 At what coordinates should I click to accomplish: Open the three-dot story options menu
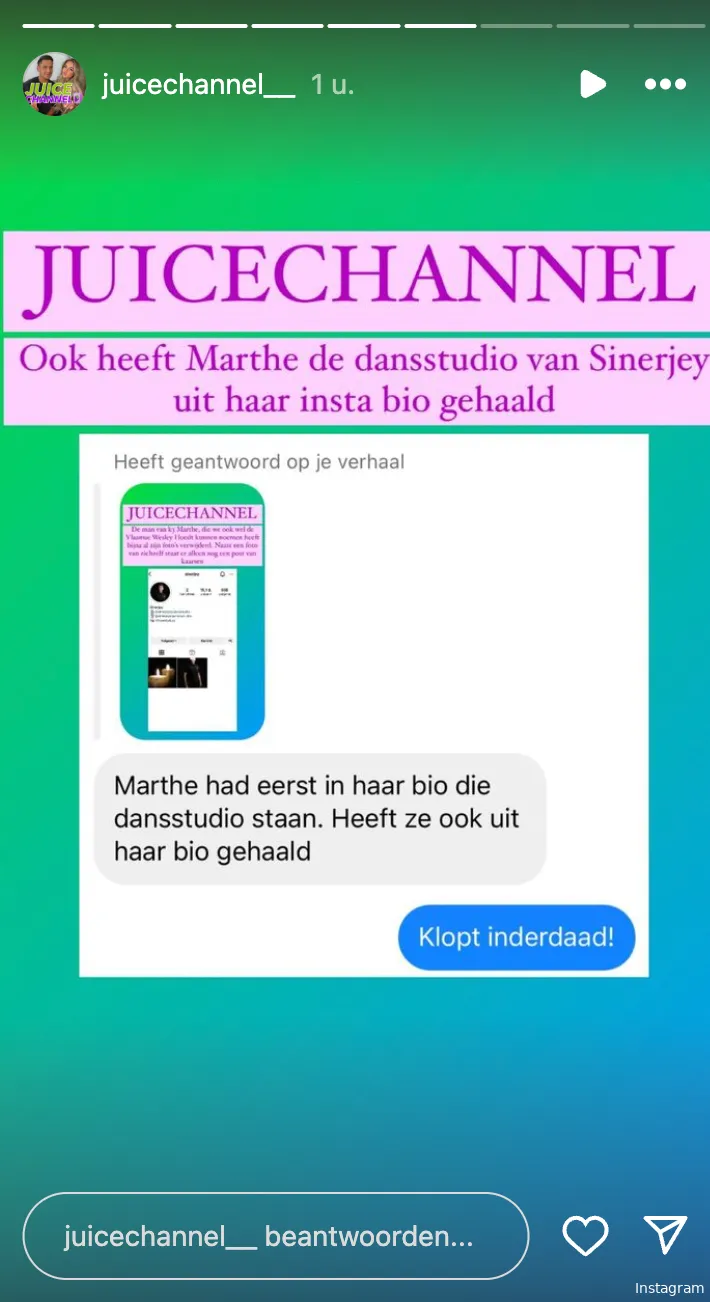tap(665, 84)
